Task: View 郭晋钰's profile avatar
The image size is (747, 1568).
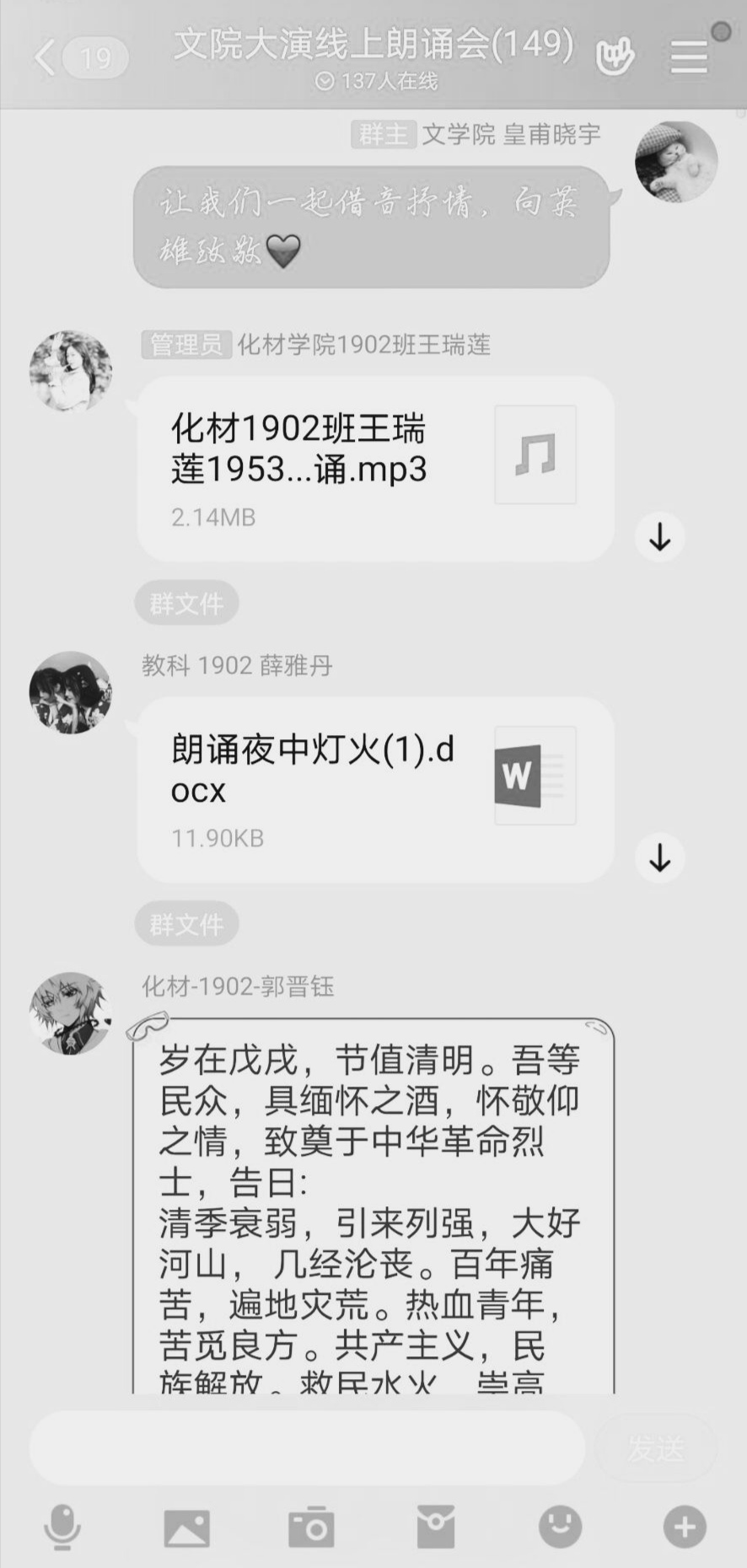Action: coord(71,1012)
